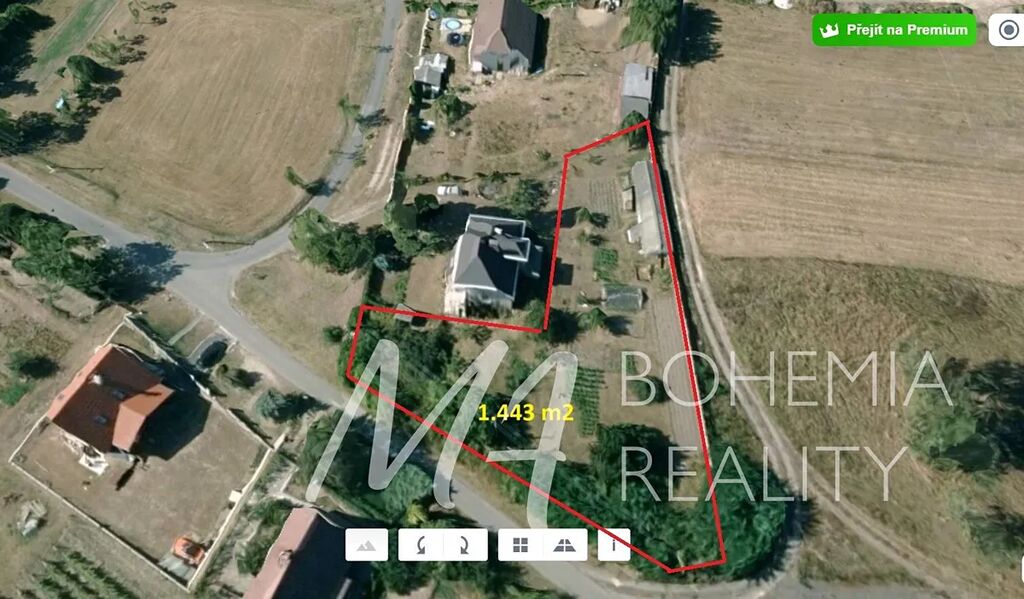Rotate the map clockwise
The image size is (1024, 599).
click(x=464, y=545)
